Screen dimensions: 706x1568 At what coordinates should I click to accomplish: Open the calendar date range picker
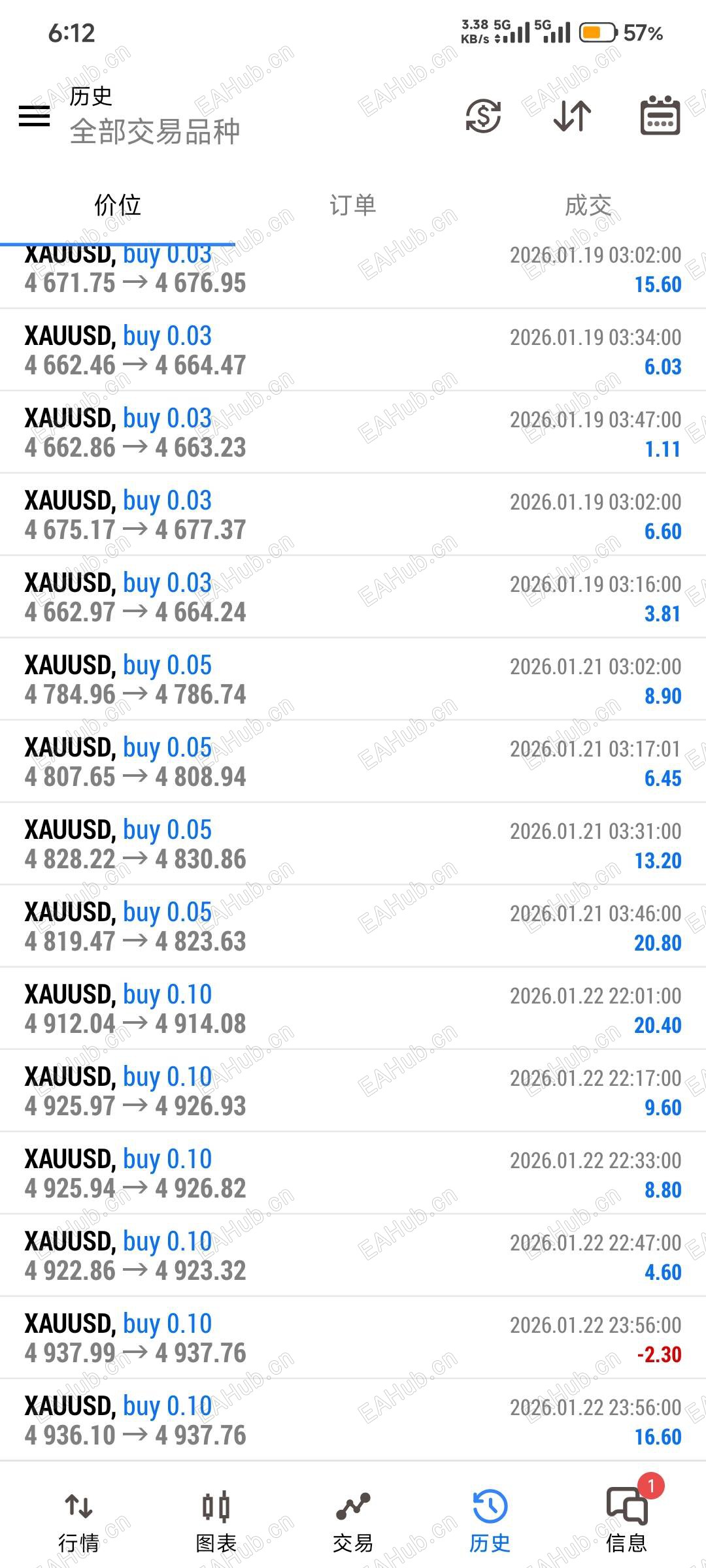point(660,116)
